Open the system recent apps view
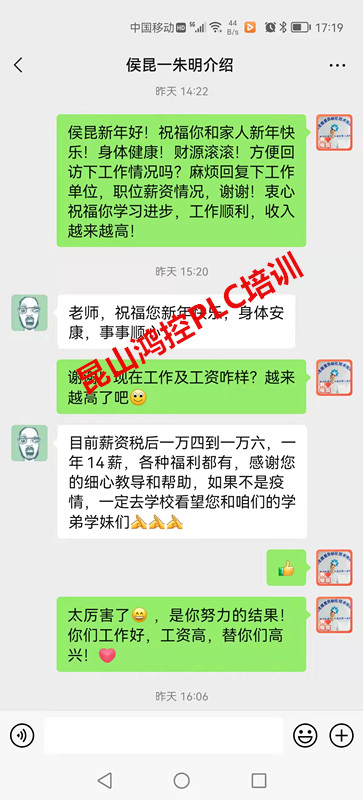 click(259, 780)
